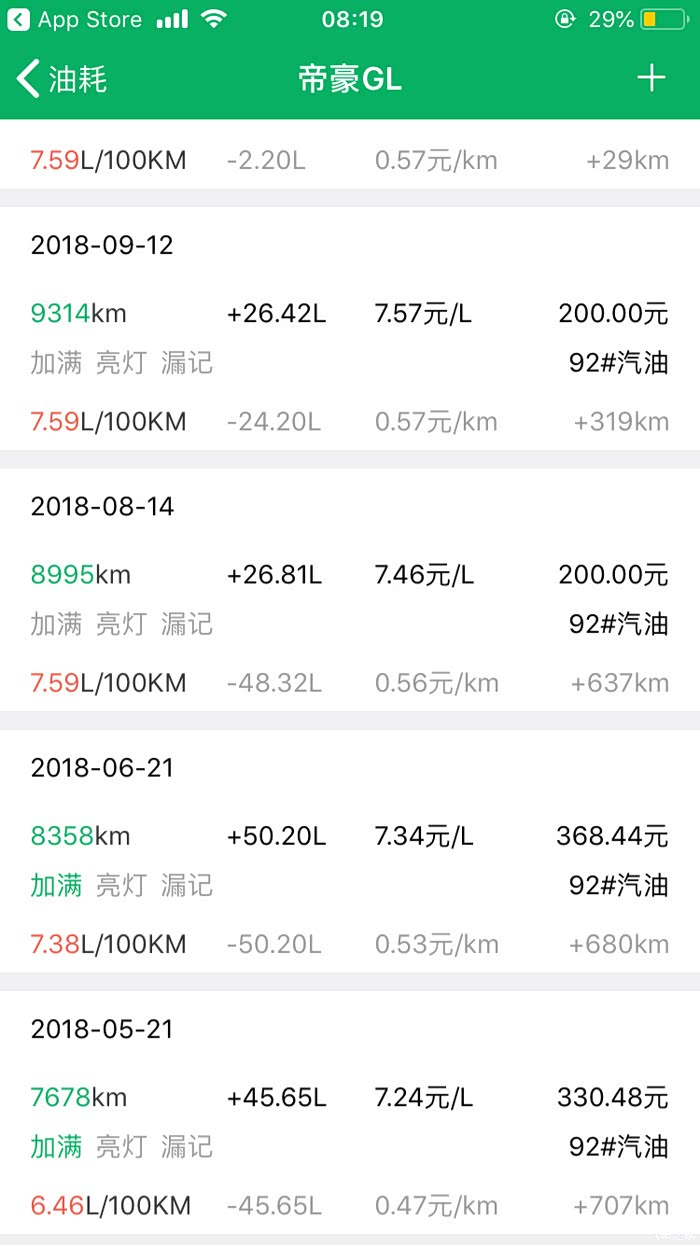Add a new fuel record
The image size is (700, 1245).
coord(651,78)
